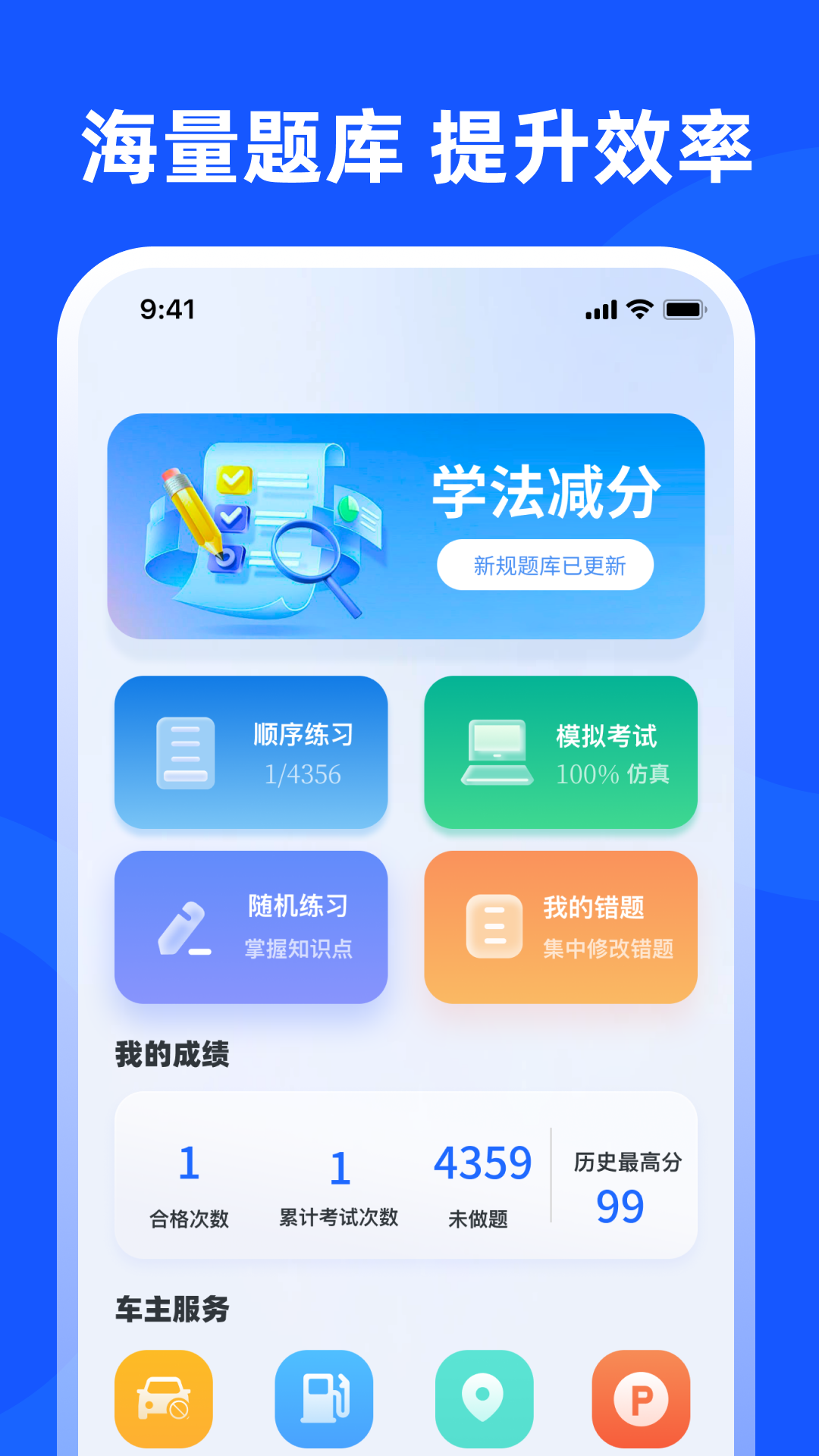Image resolution: width=819 pixels, height=1456 pixels.
Task: Tap the yellow car restriction service icon
Action: 163,1398
